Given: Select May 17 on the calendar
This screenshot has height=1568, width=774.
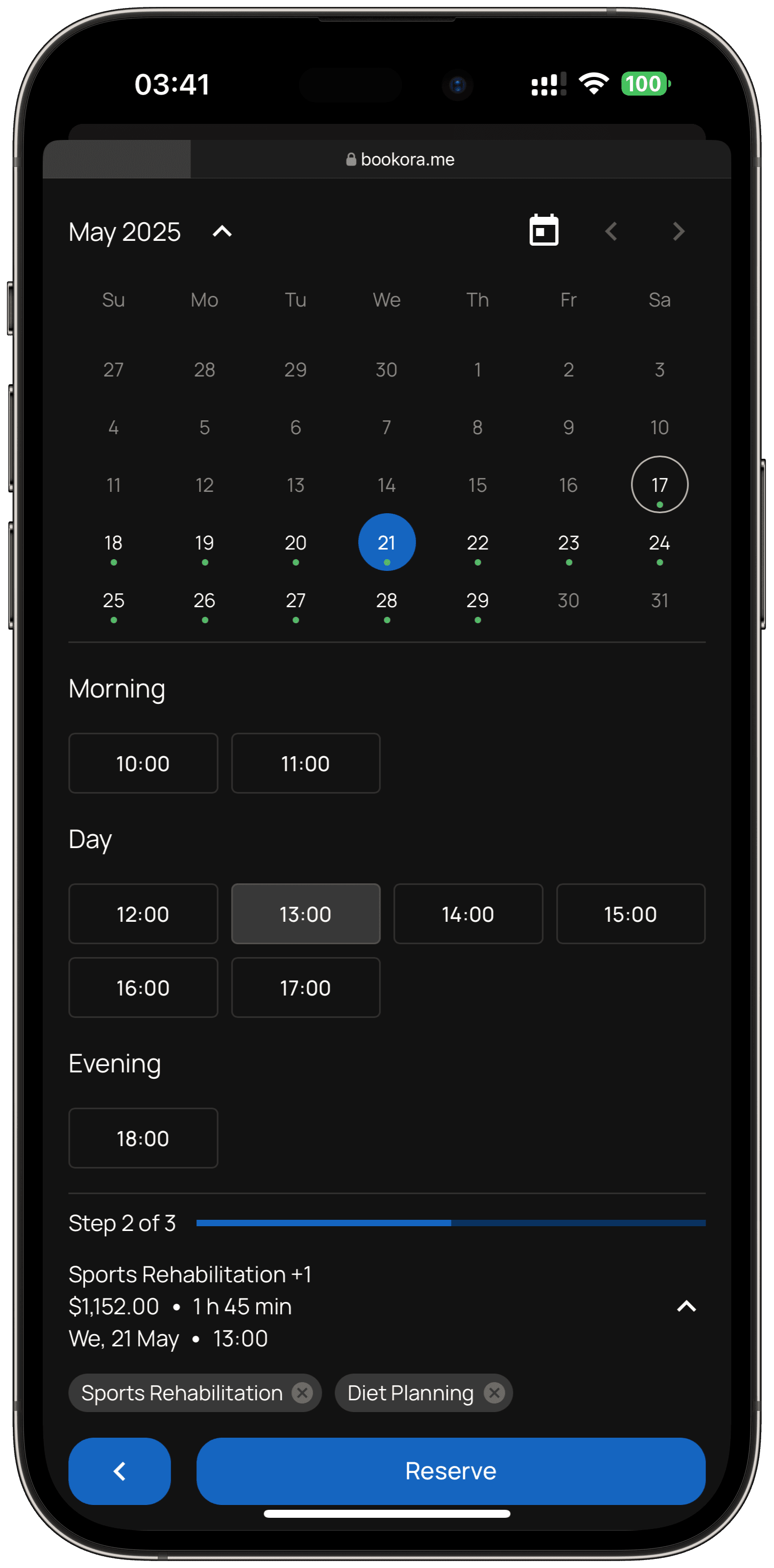Looking at the screenshot, I should 659,484.
